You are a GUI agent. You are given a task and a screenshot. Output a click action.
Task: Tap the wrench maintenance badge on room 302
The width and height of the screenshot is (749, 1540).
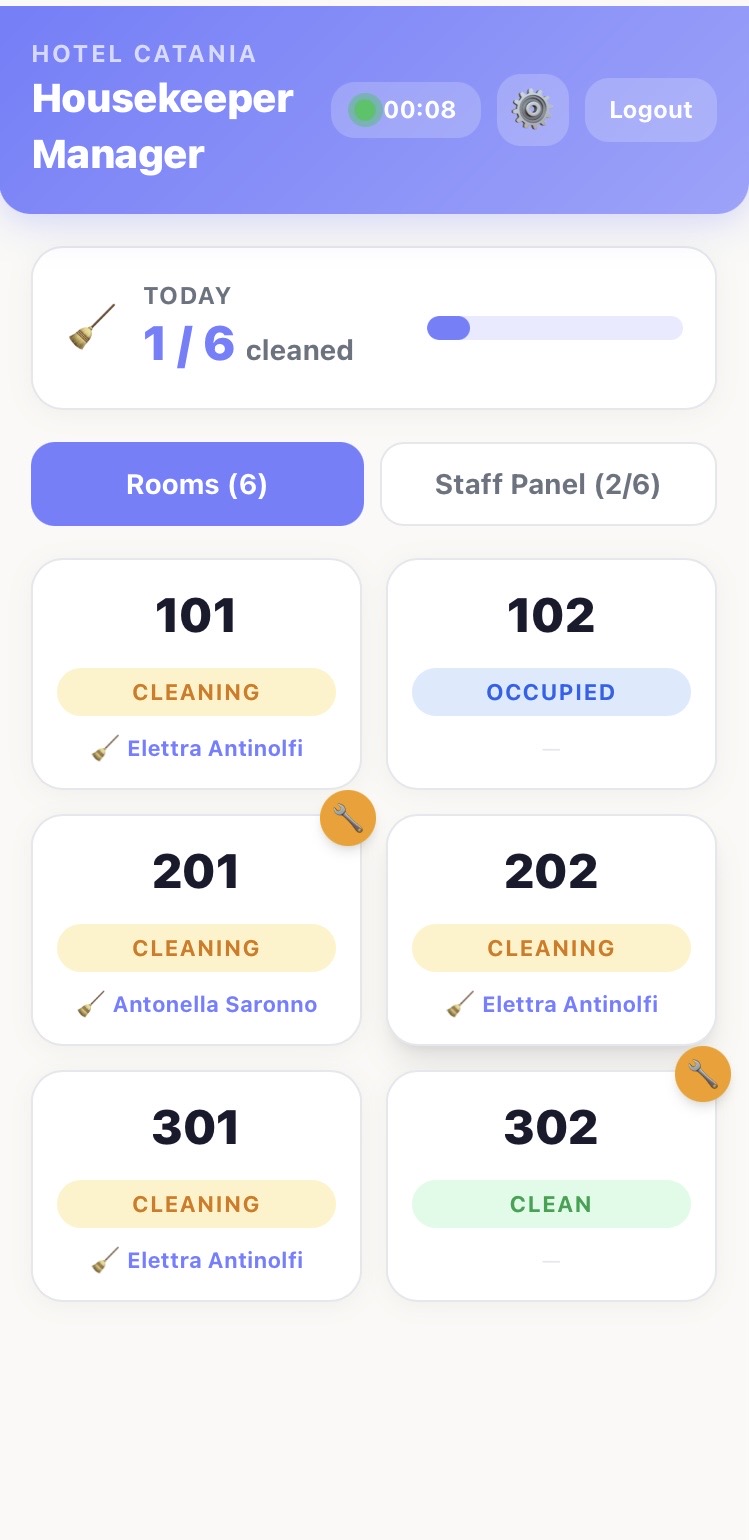tap(703, 1074)
